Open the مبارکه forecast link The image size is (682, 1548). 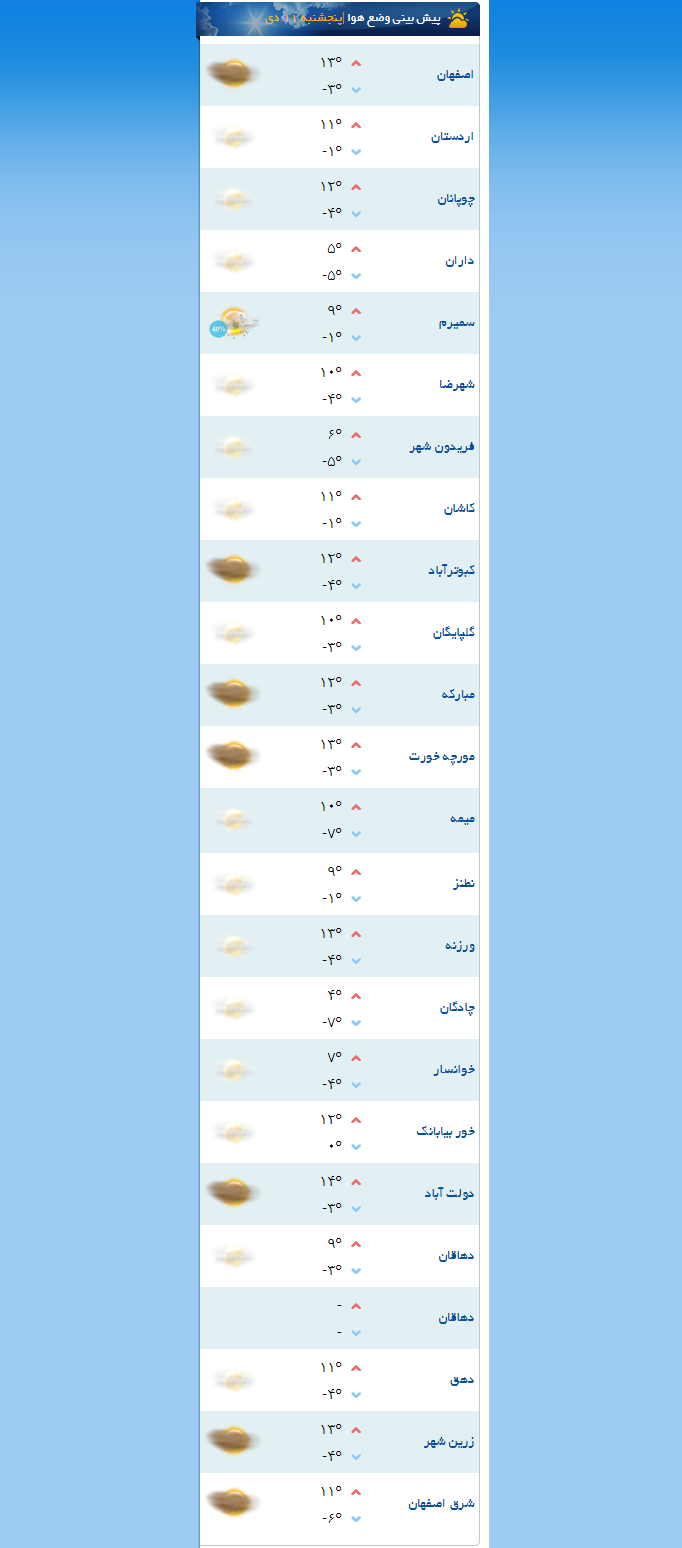(x=458, y=694)
